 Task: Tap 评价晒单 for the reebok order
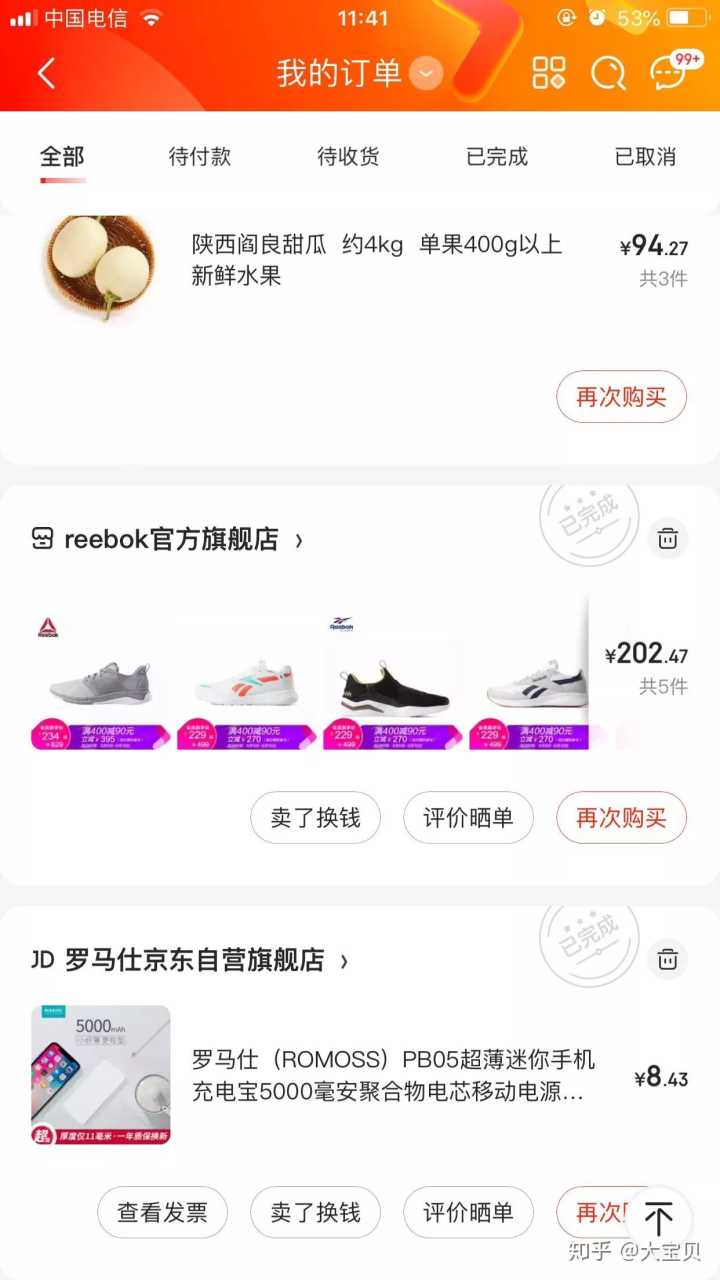468,818
